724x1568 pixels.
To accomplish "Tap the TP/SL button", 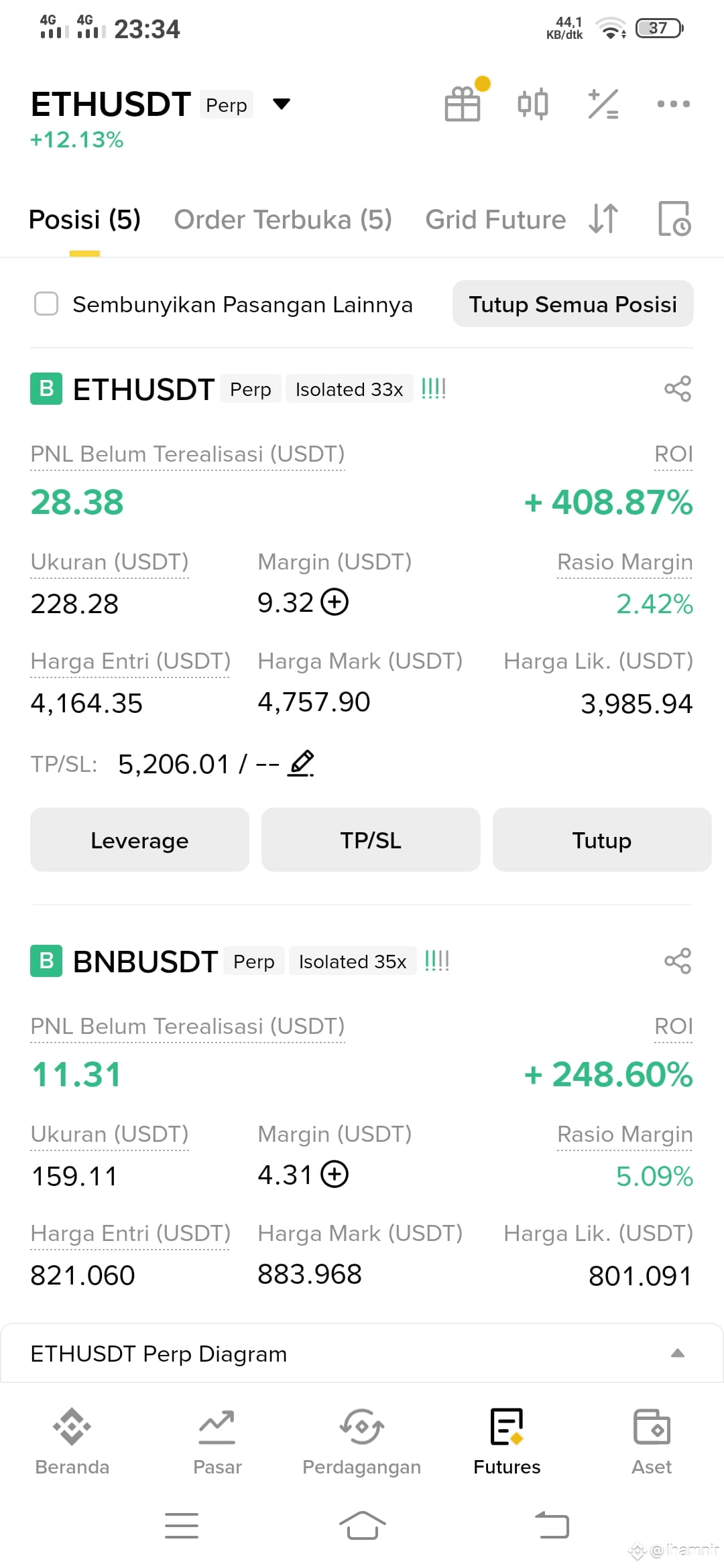I will point(371,840).
